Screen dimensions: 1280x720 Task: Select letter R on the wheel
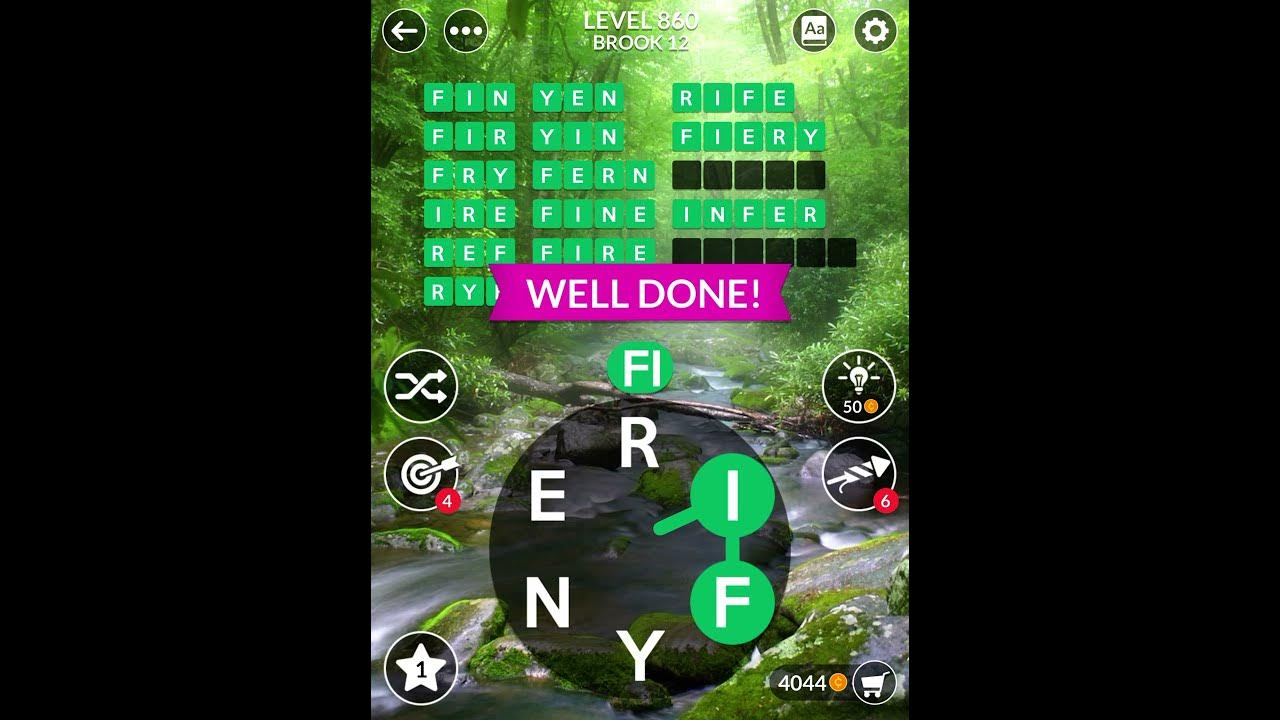tap(639, 445)
